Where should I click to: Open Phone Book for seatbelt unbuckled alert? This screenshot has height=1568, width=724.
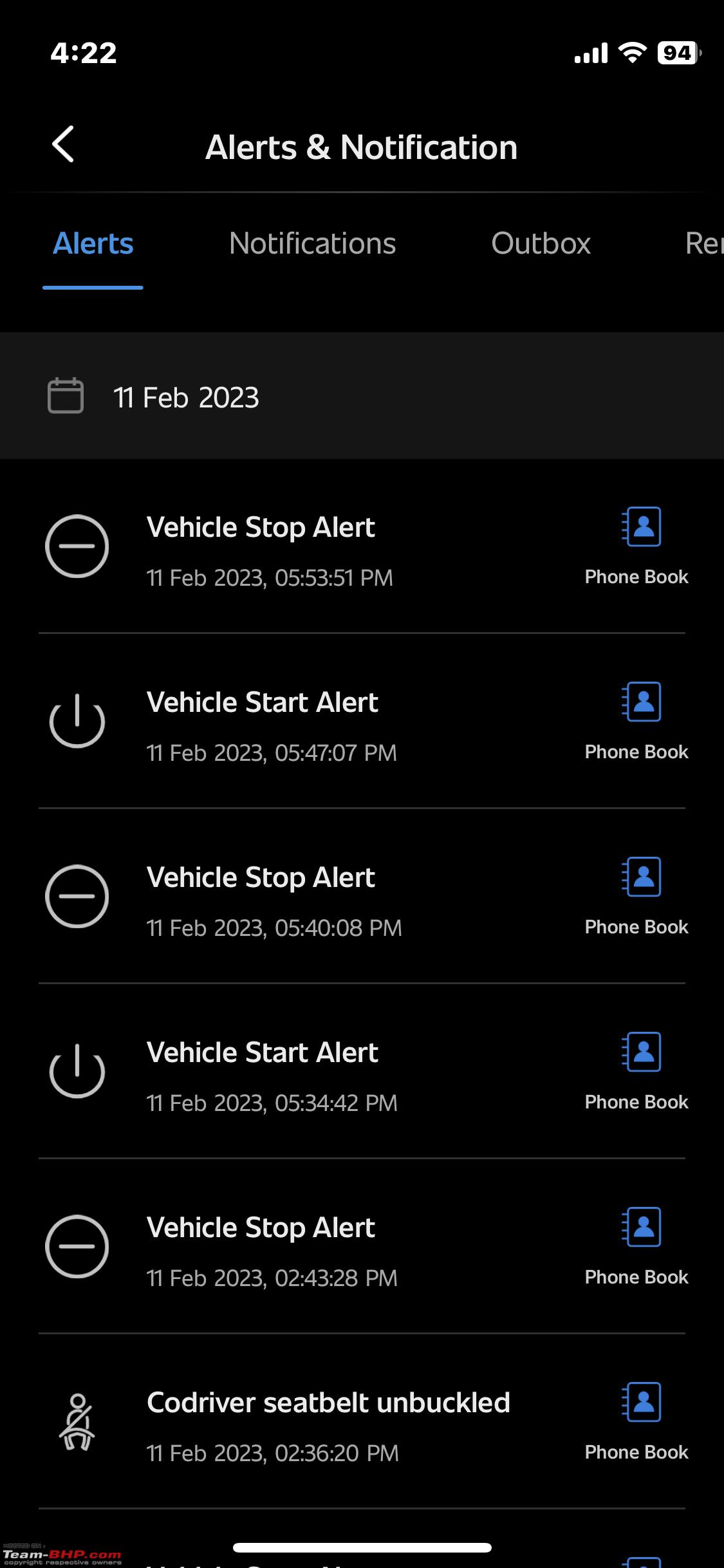636,1422
